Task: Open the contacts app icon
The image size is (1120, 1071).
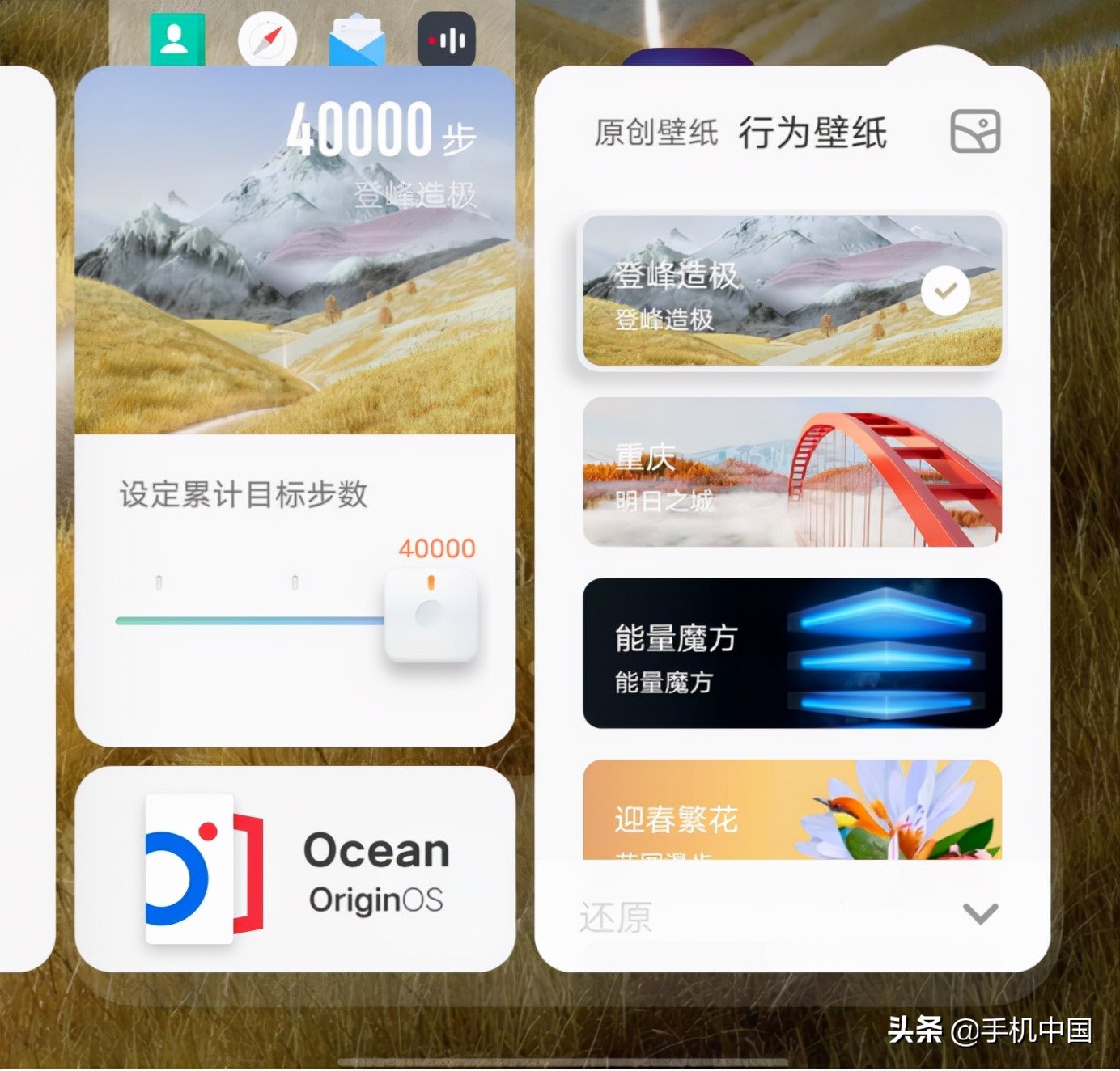Action: [176, 39]
